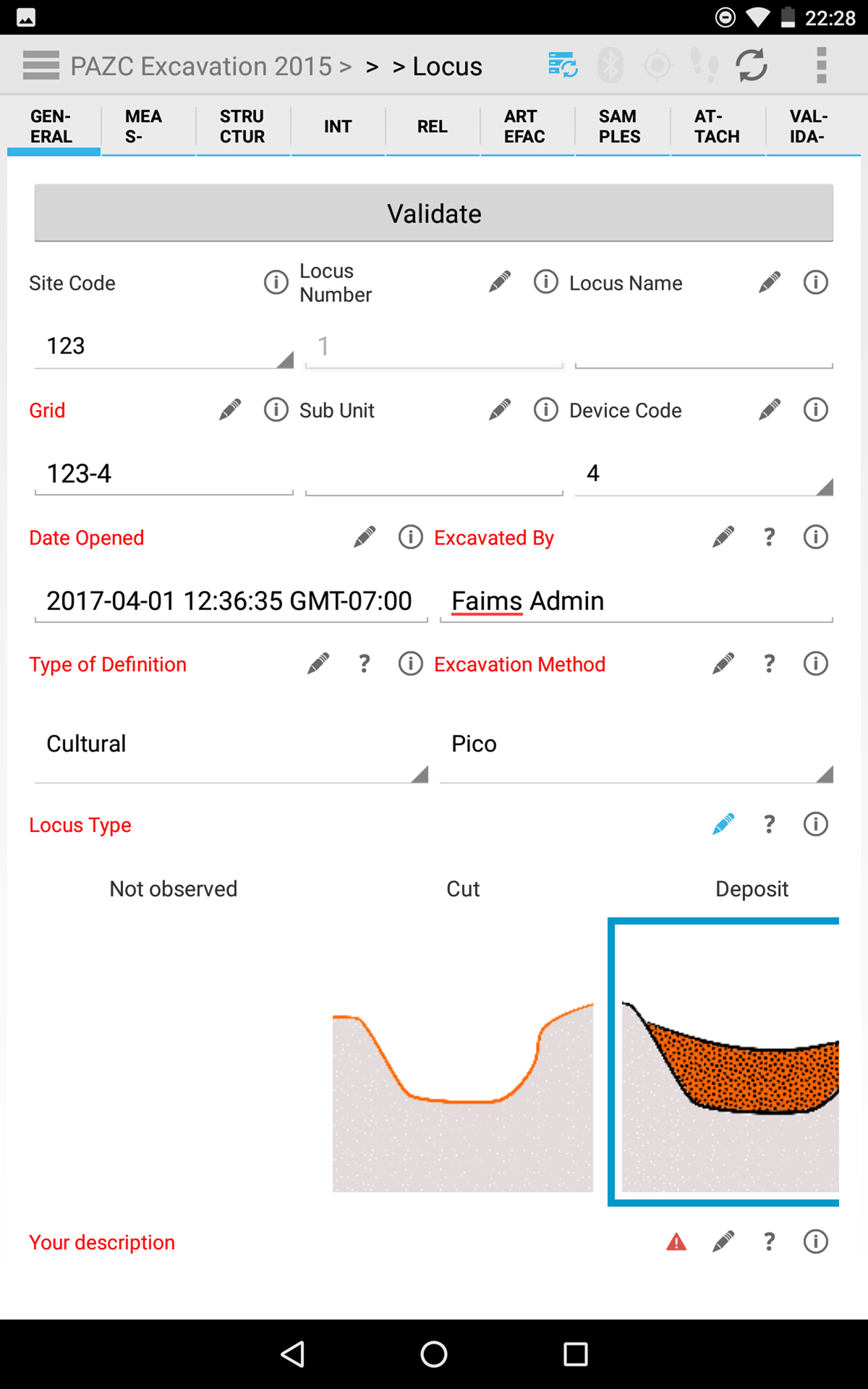The image size is (868, 1389).
Task: Switch to the STRUCTUR tab
Action: (x=243, y=127)
